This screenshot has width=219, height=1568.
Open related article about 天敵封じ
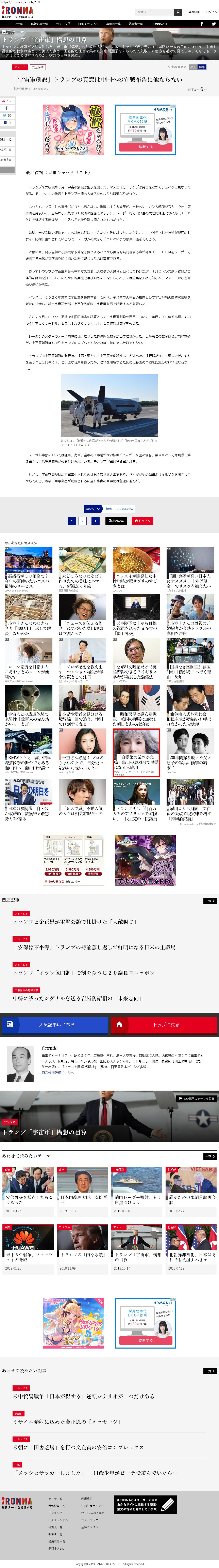tap(75, 922)
